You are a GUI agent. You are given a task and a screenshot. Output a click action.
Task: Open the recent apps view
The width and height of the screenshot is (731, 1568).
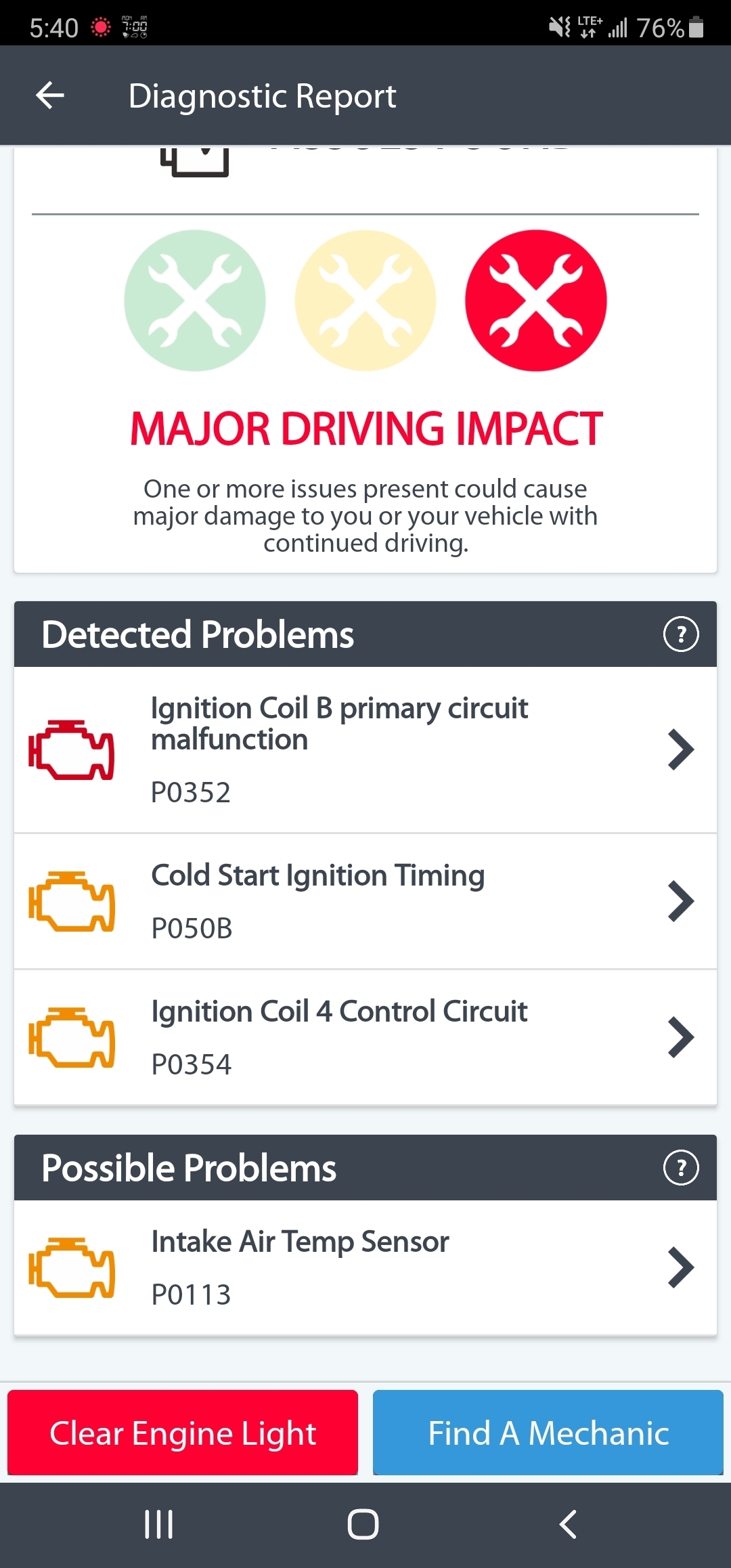point(159,1525)
